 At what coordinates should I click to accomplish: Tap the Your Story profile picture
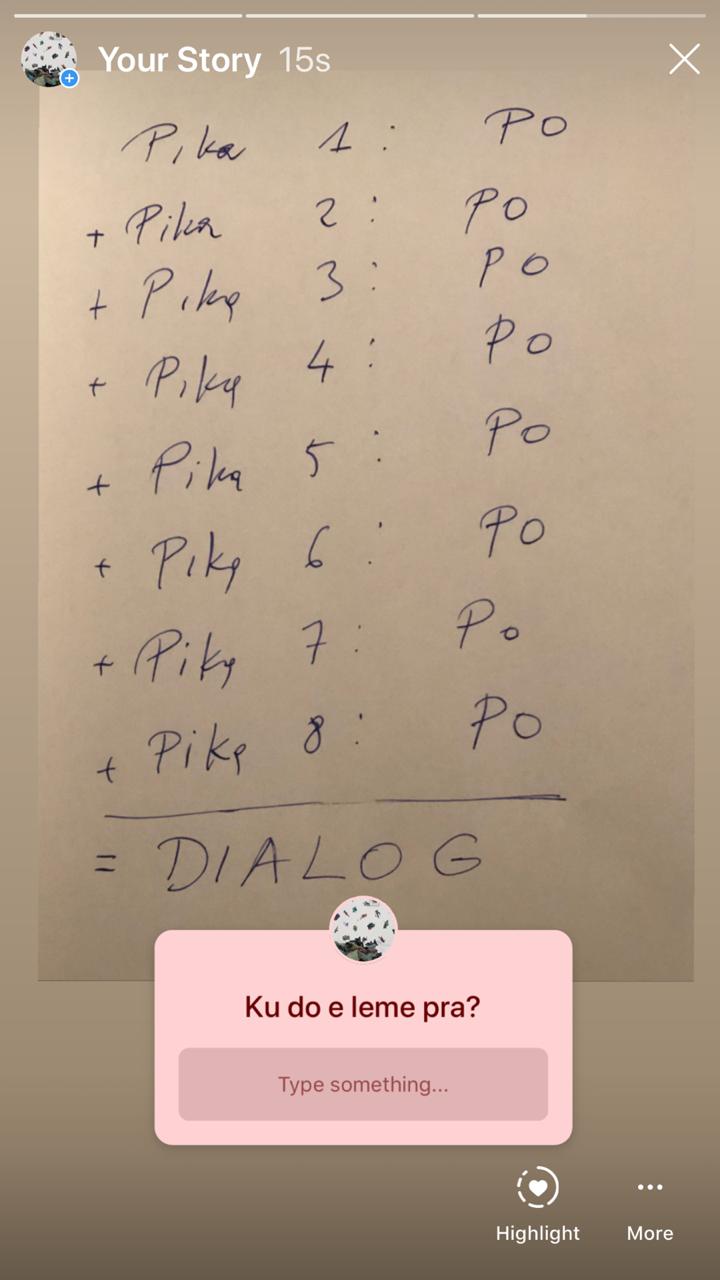point(49,59)
